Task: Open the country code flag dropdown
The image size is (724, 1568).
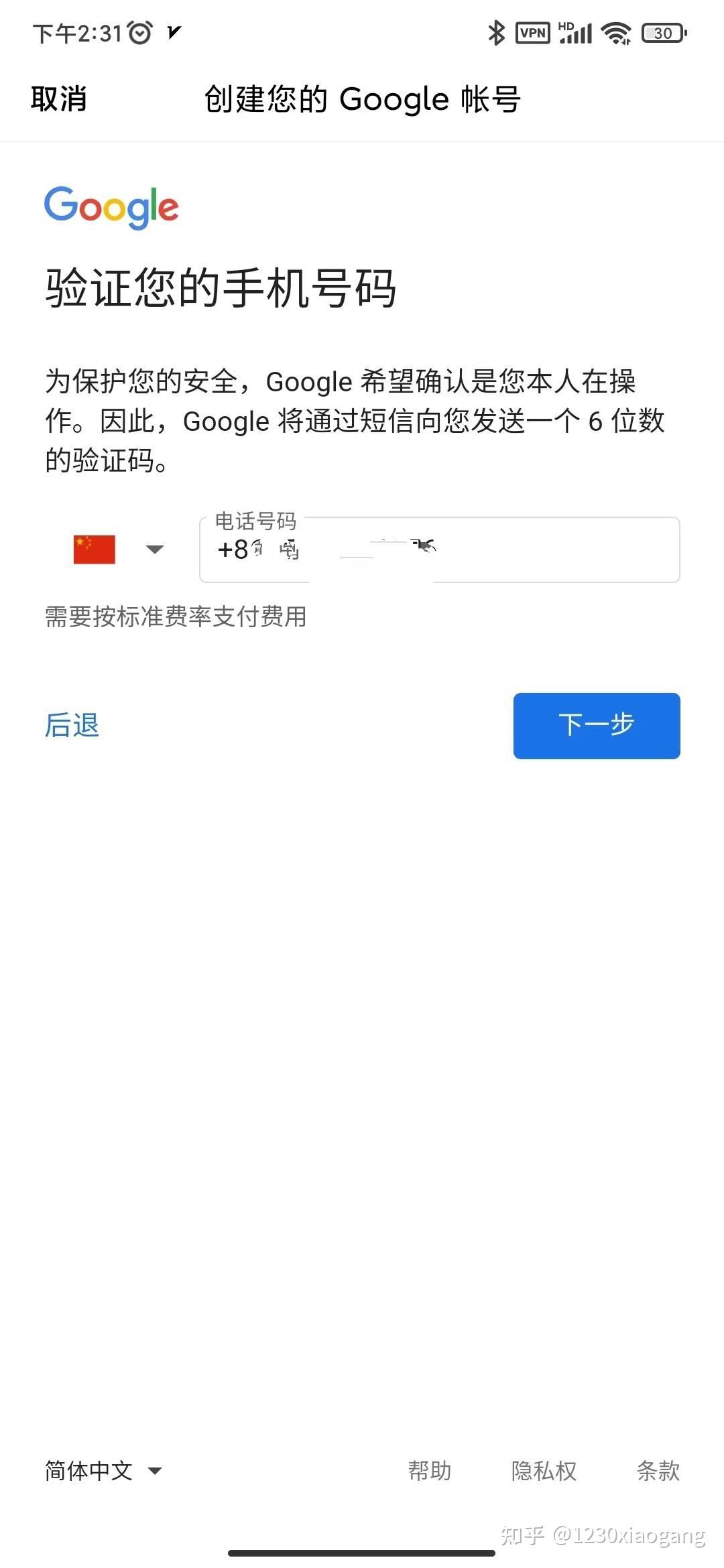Action: [x=117, y=549]
